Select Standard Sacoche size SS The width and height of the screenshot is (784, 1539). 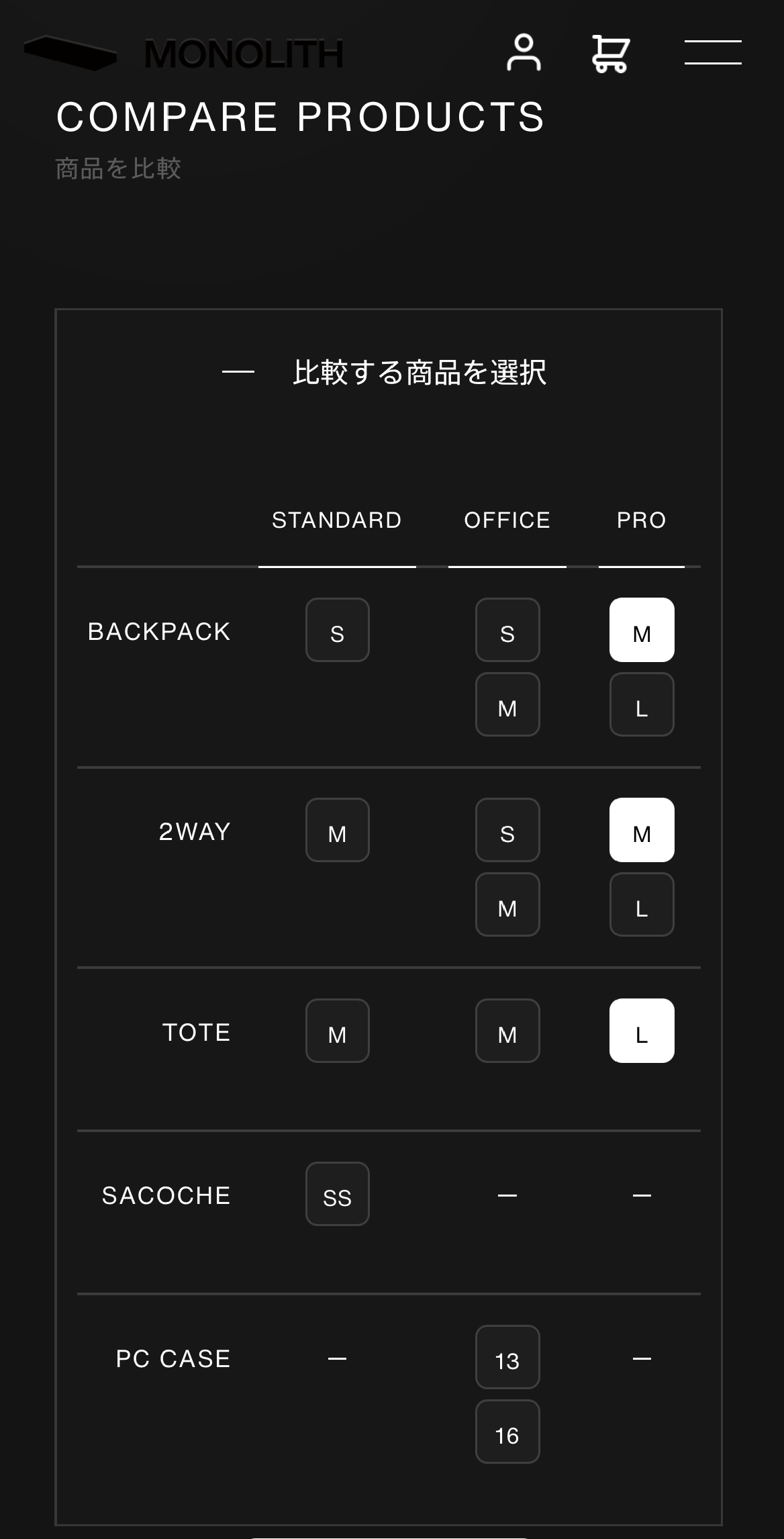(x=338, y=1194)
